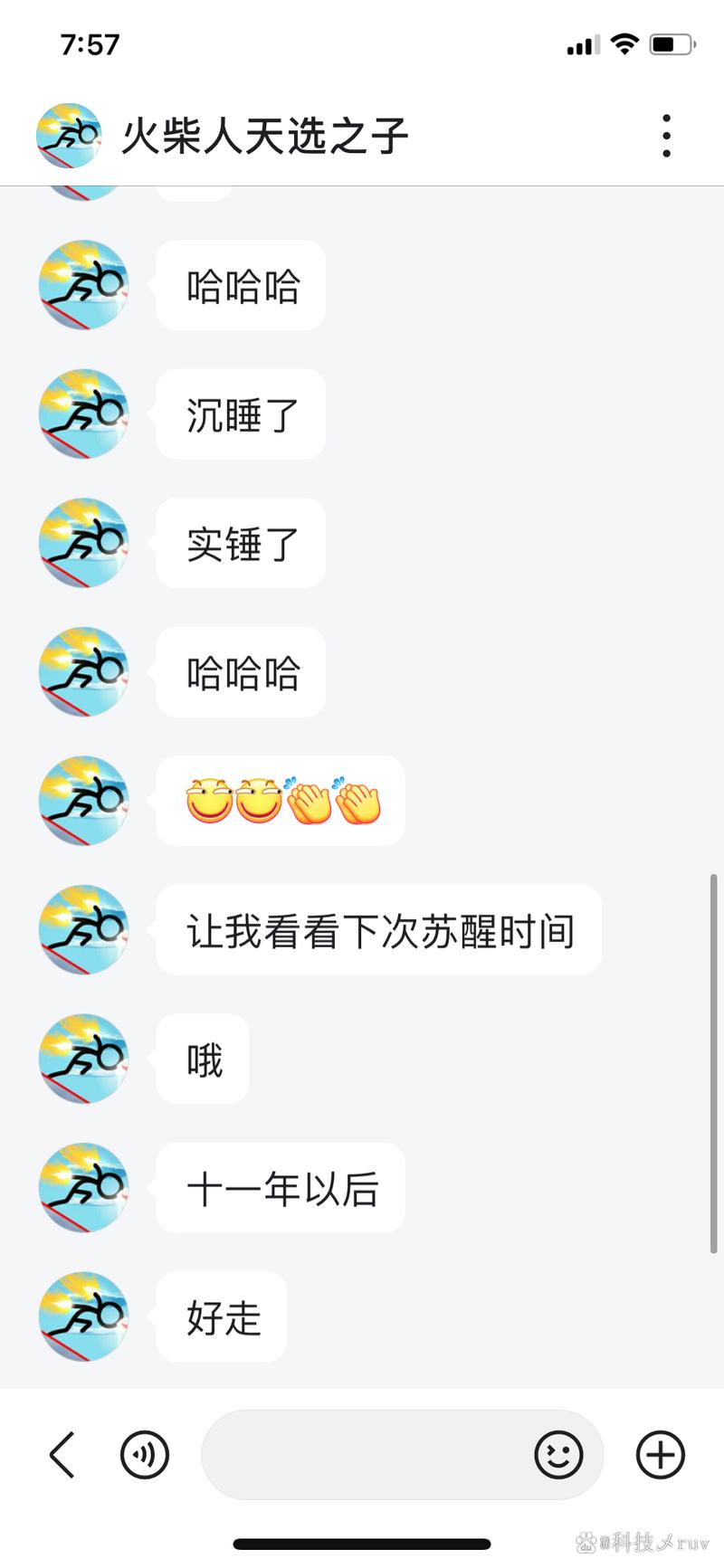Open 火柴人天选之子 profile from header avatar
Viewport: 724px width, 1568px height.
[x=69, y=136]
